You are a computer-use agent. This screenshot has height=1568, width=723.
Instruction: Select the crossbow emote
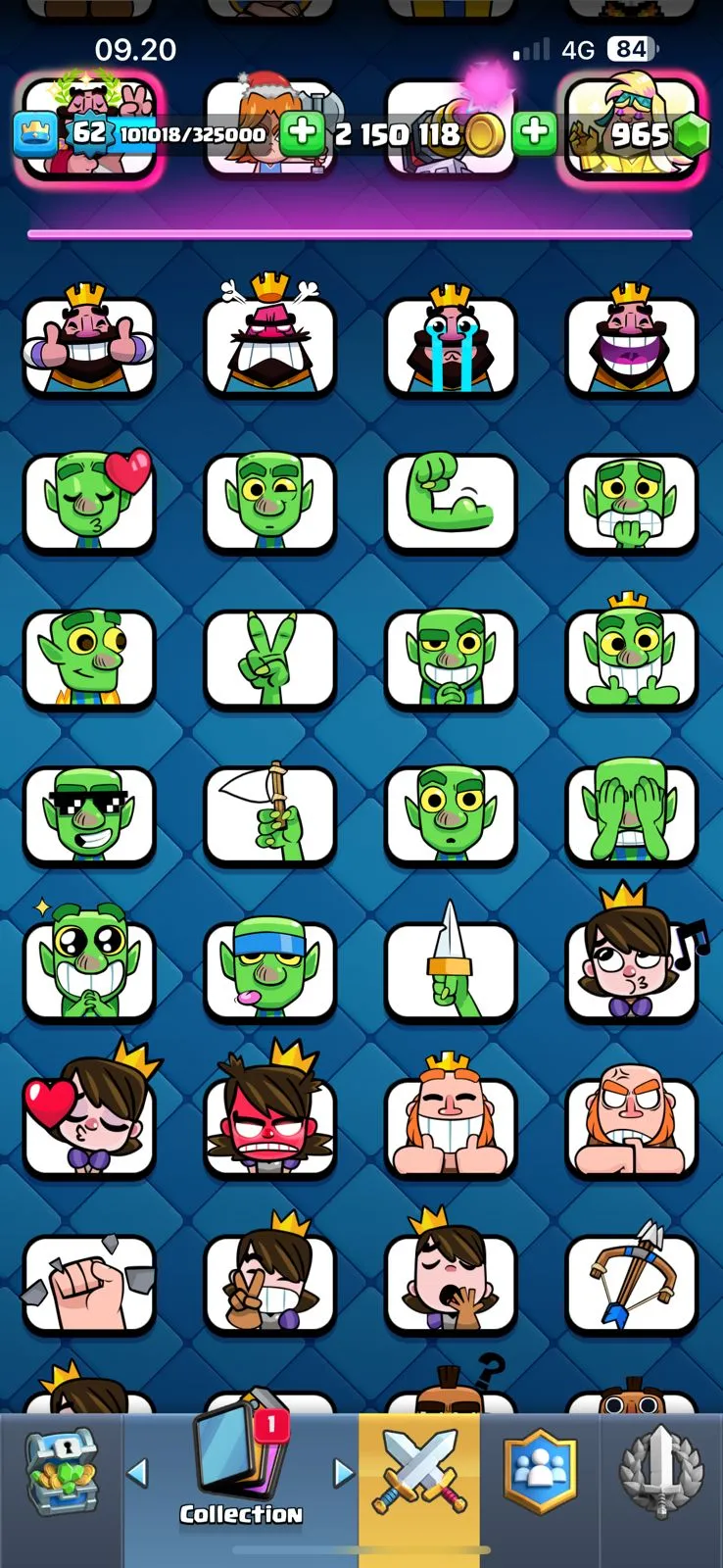631,1282
